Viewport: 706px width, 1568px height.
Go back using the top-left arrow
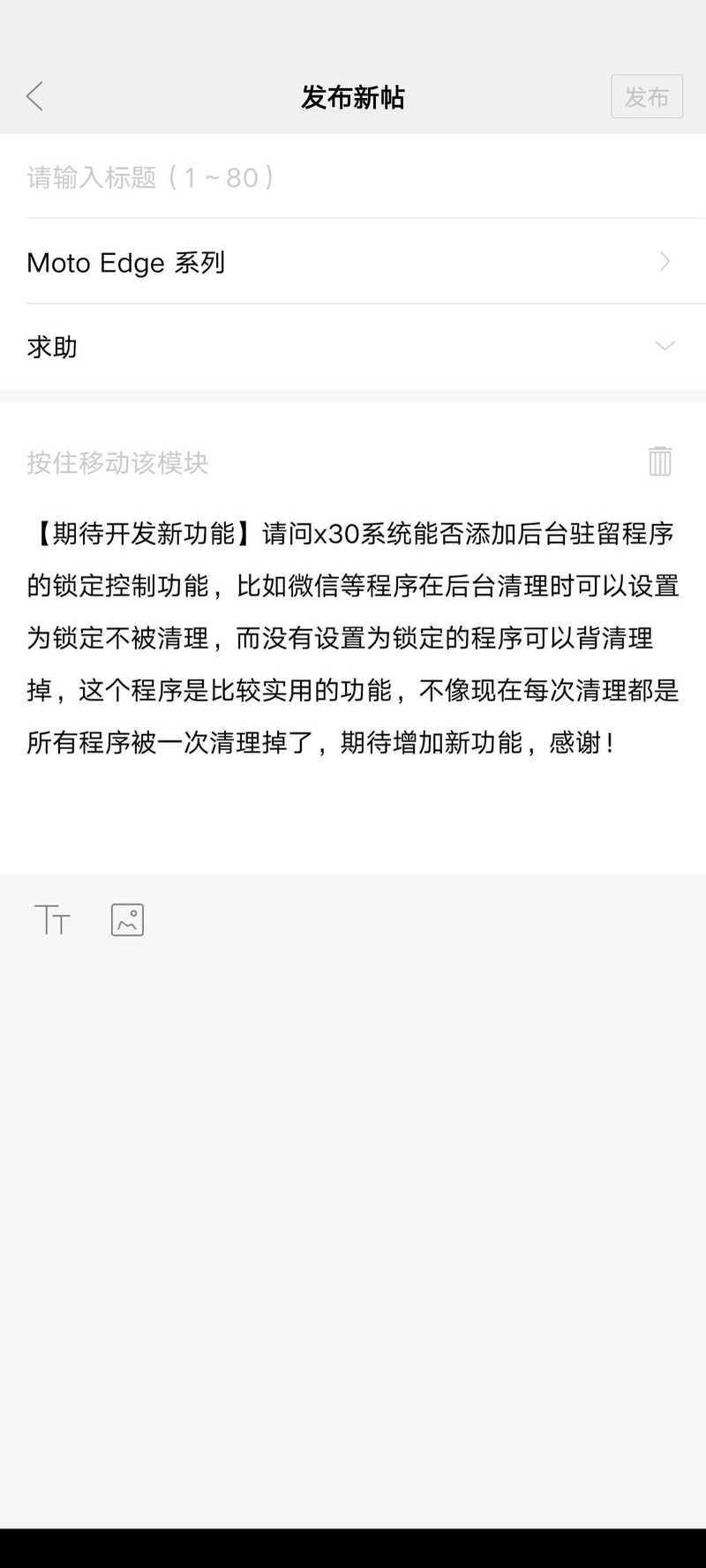pos(34,96)
